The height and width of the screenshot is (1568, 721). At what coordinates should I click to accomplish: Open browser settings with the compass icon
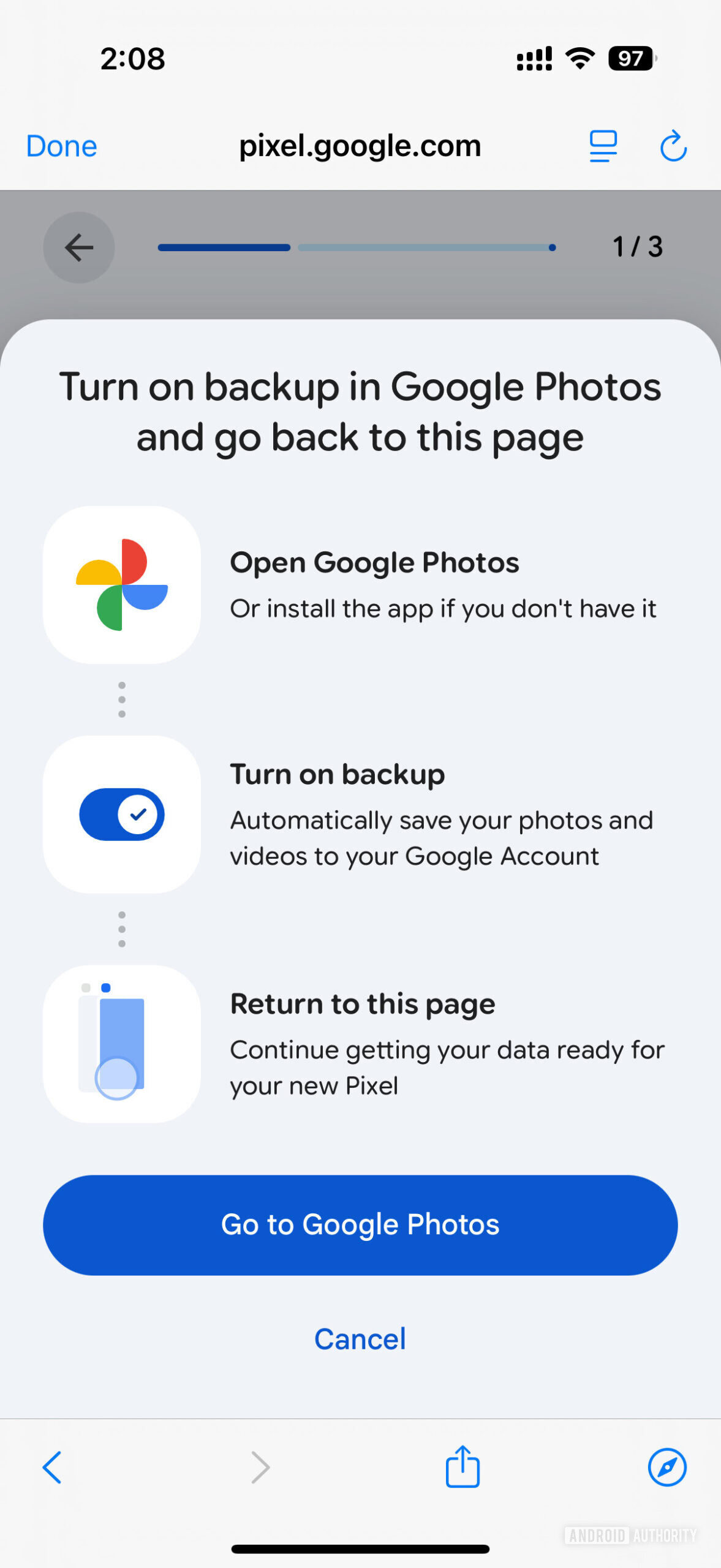click(x=667, y=1466)
